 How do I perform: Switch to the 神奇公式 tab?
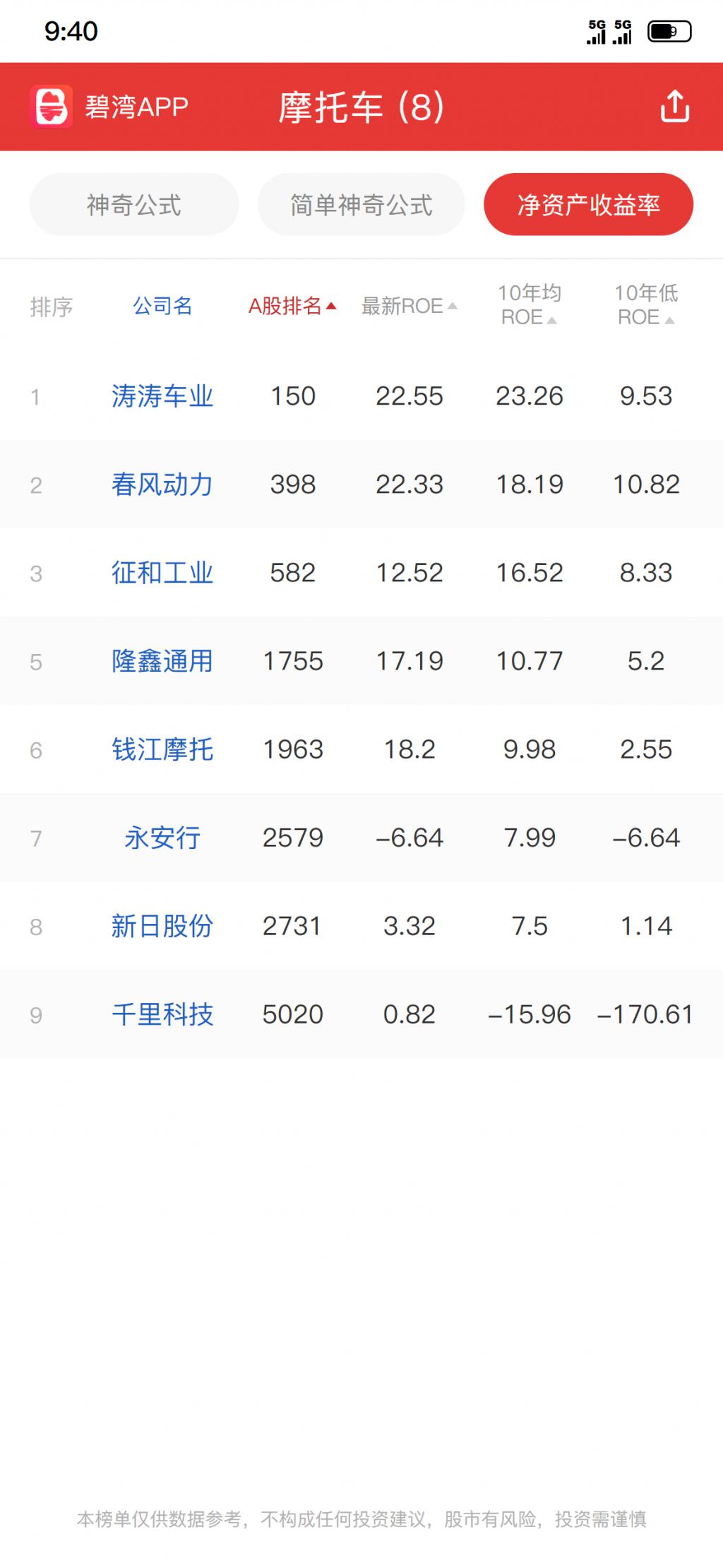pos(134,205)
